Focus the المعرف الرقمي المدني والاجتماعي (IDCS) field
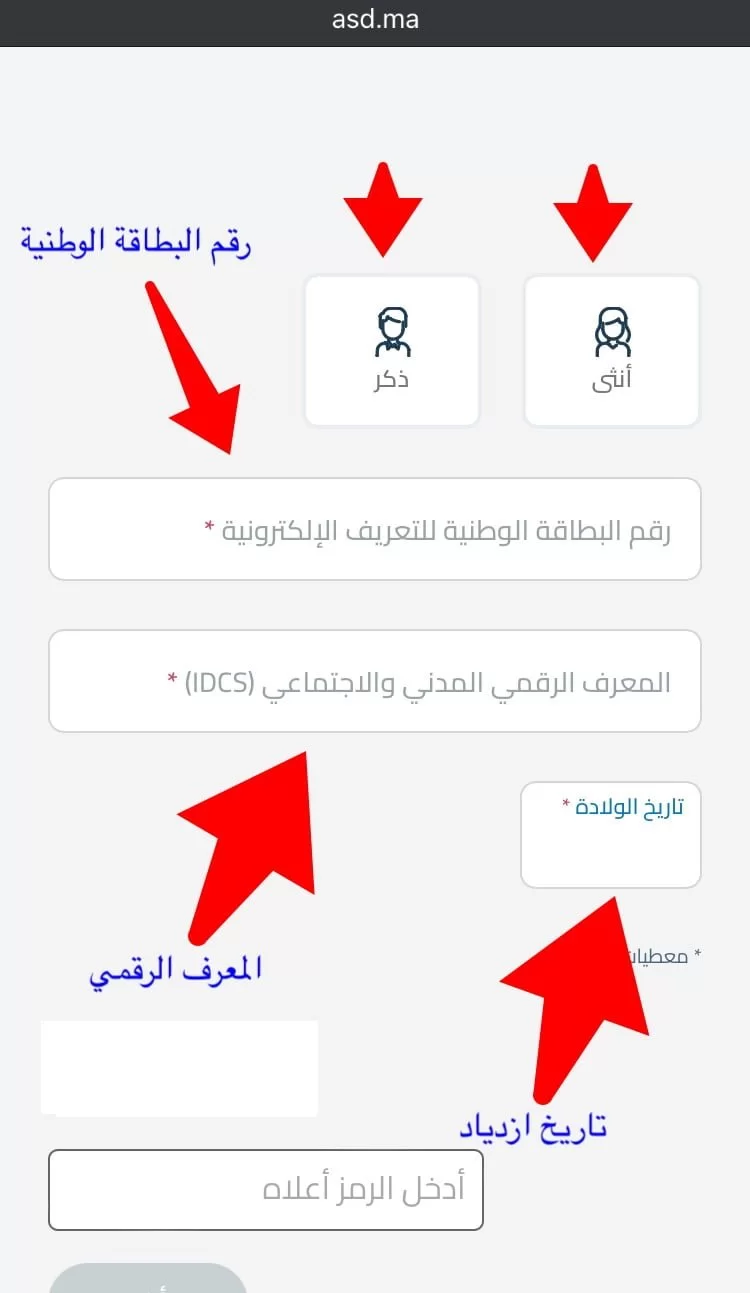The width and height of the screenshot is (750, 1293). tap(374, 681)
